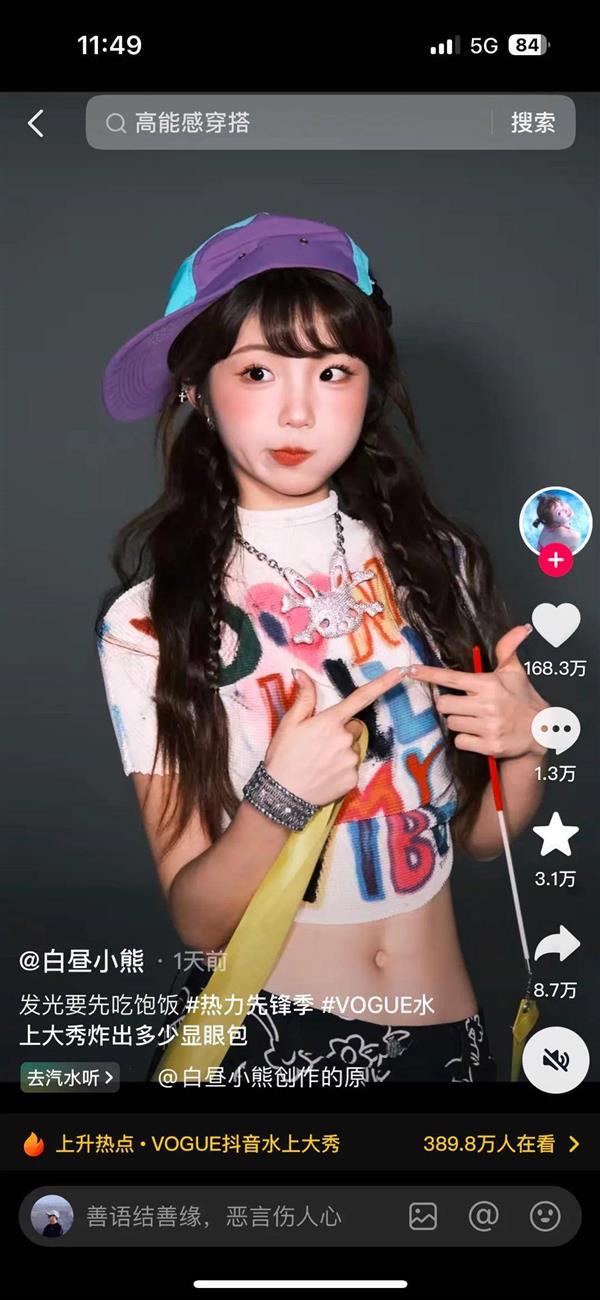Mention someone with the @ icon

[x=484, y=1216]
